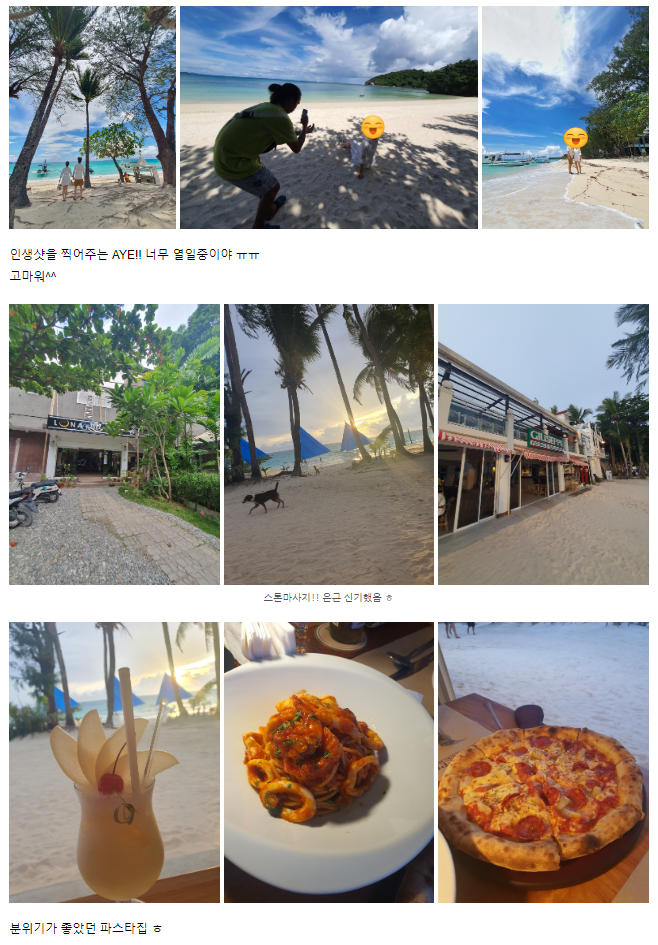
Task: Enlarge the seafood pasta plate photo
Action: point(328,762)
